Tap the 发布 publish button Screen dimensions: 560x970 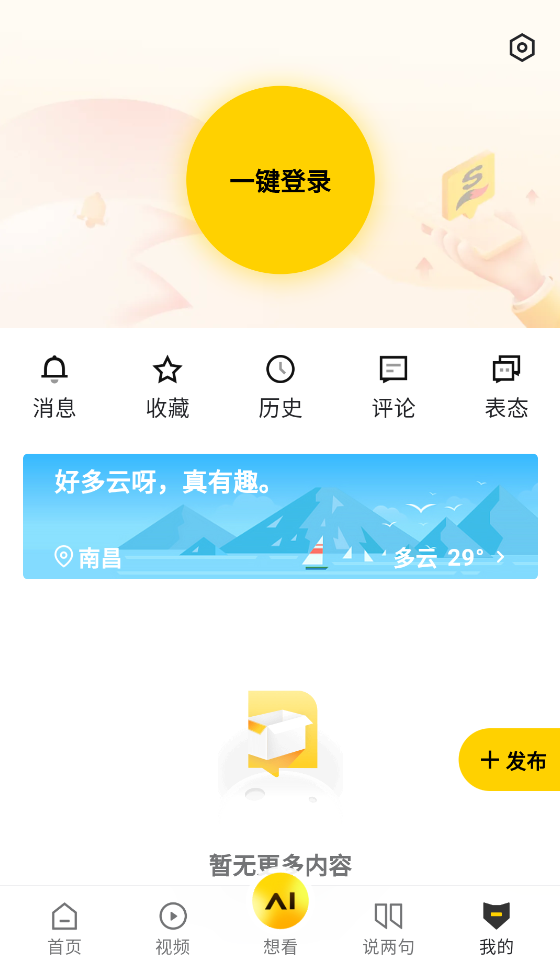[510, 760]
